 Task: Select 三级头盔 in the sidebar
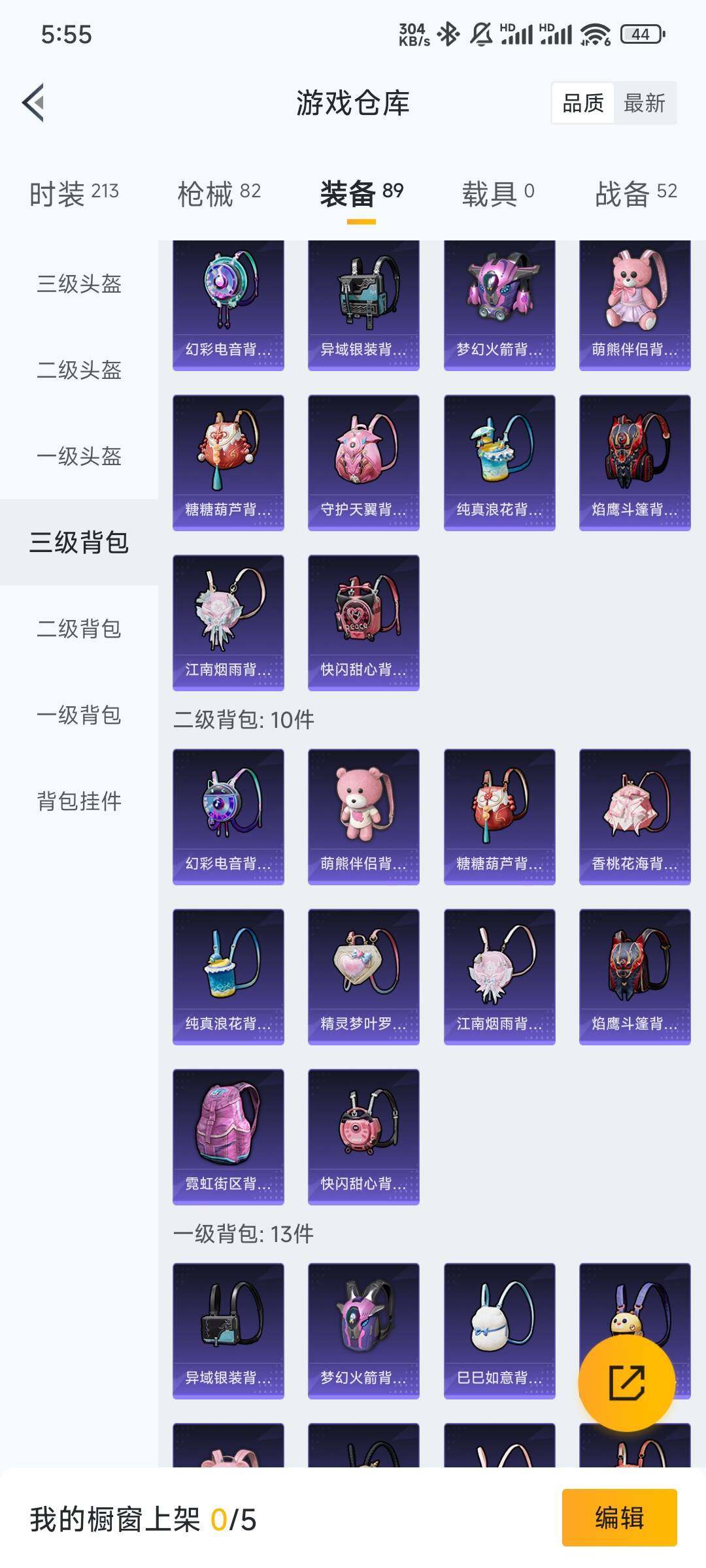click(79, 284)
